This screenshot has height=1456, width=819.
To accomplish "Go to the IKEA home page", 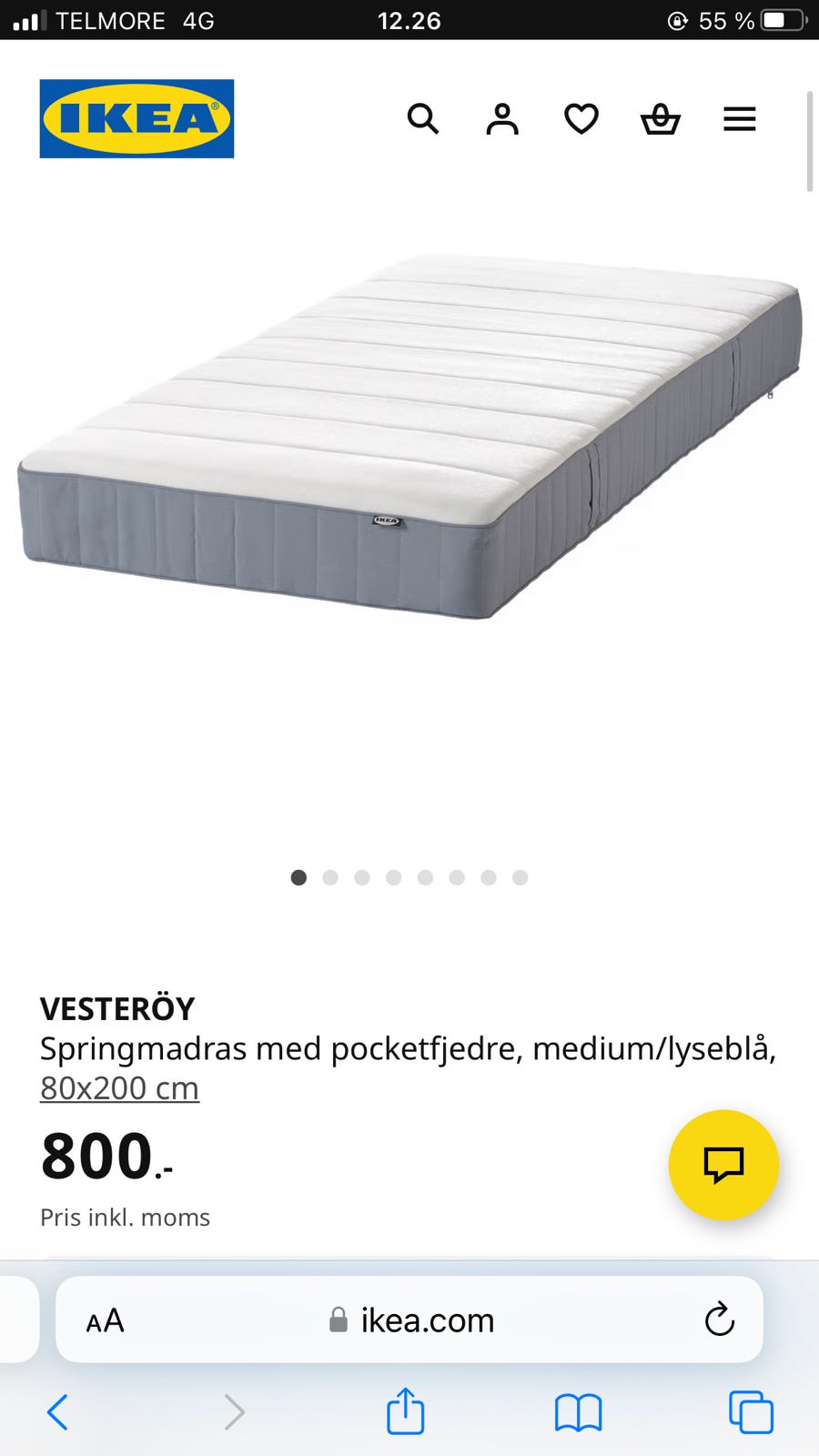I will [x=136, y=118].
